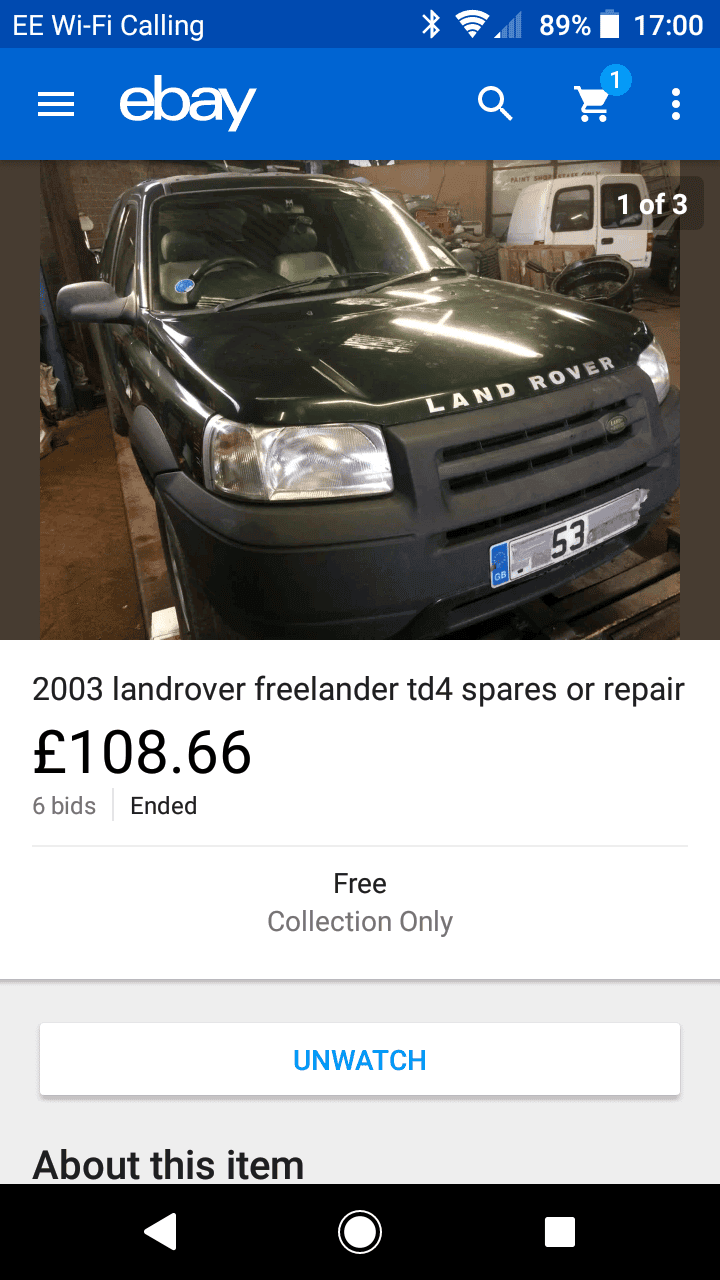Open the Land Rover listing photo
Image resolution: width=720 pixels, height=1280 pixels.
pos(360,400)
